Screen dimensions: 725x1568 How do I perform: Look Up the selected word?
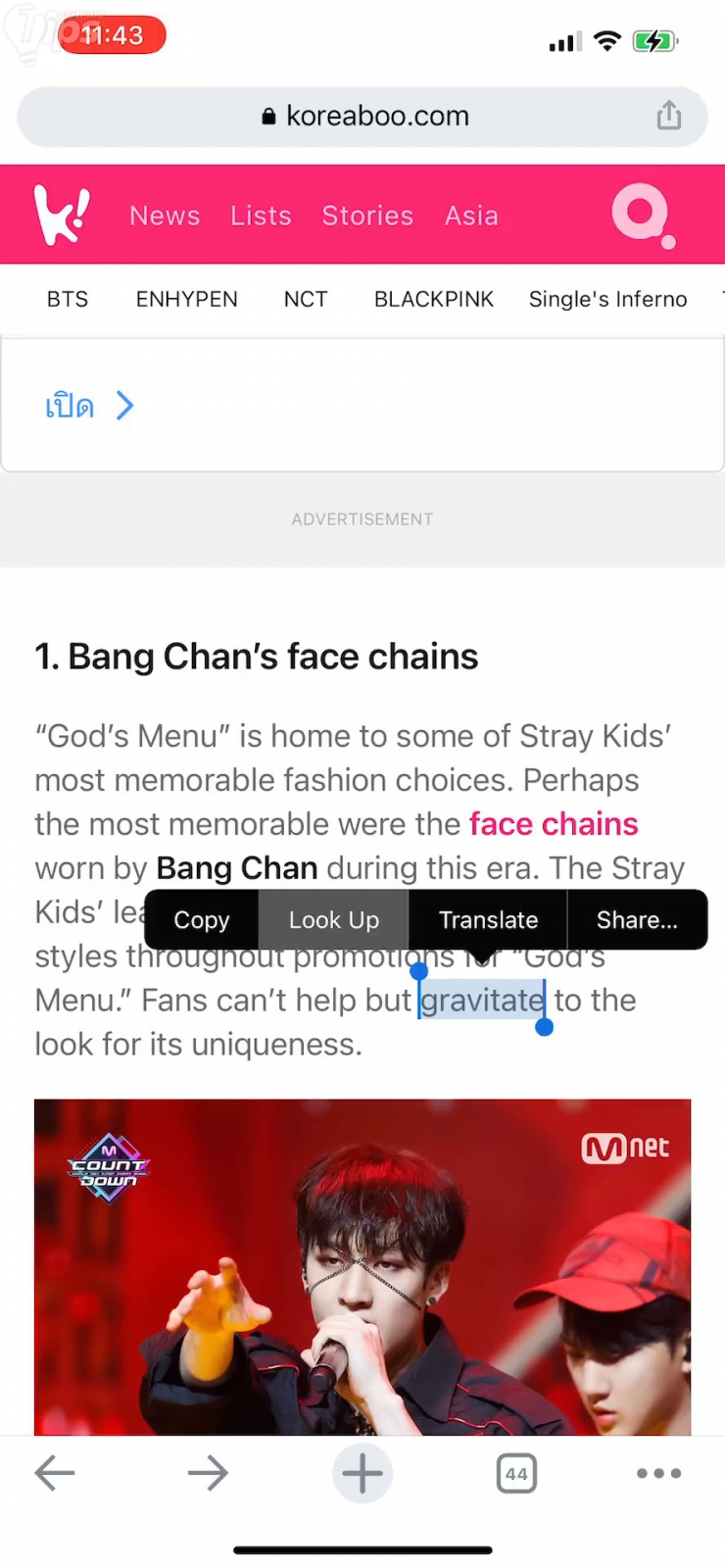pos(333,920)
